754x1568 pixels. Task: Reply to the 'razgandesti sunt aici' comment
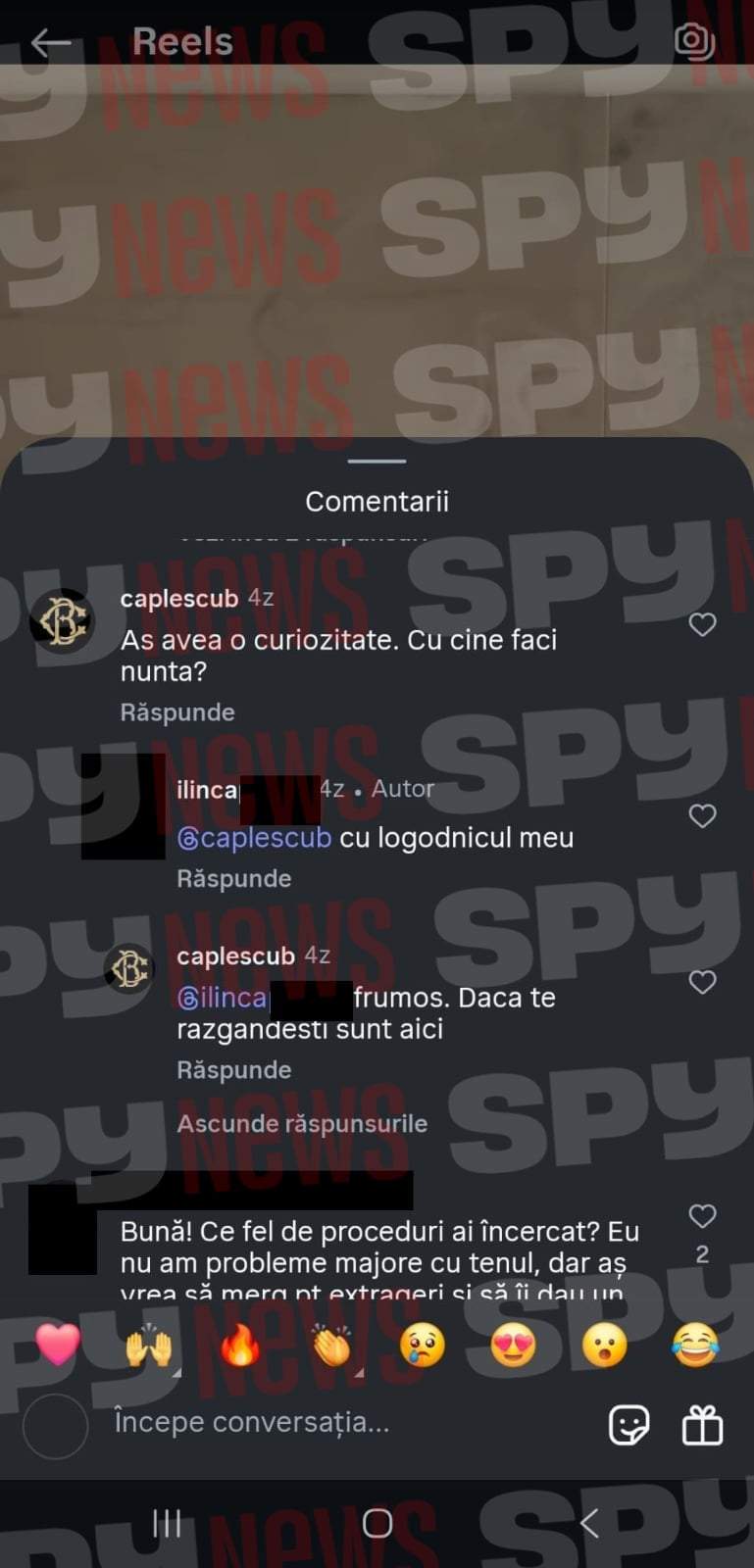coord(233,1070)
